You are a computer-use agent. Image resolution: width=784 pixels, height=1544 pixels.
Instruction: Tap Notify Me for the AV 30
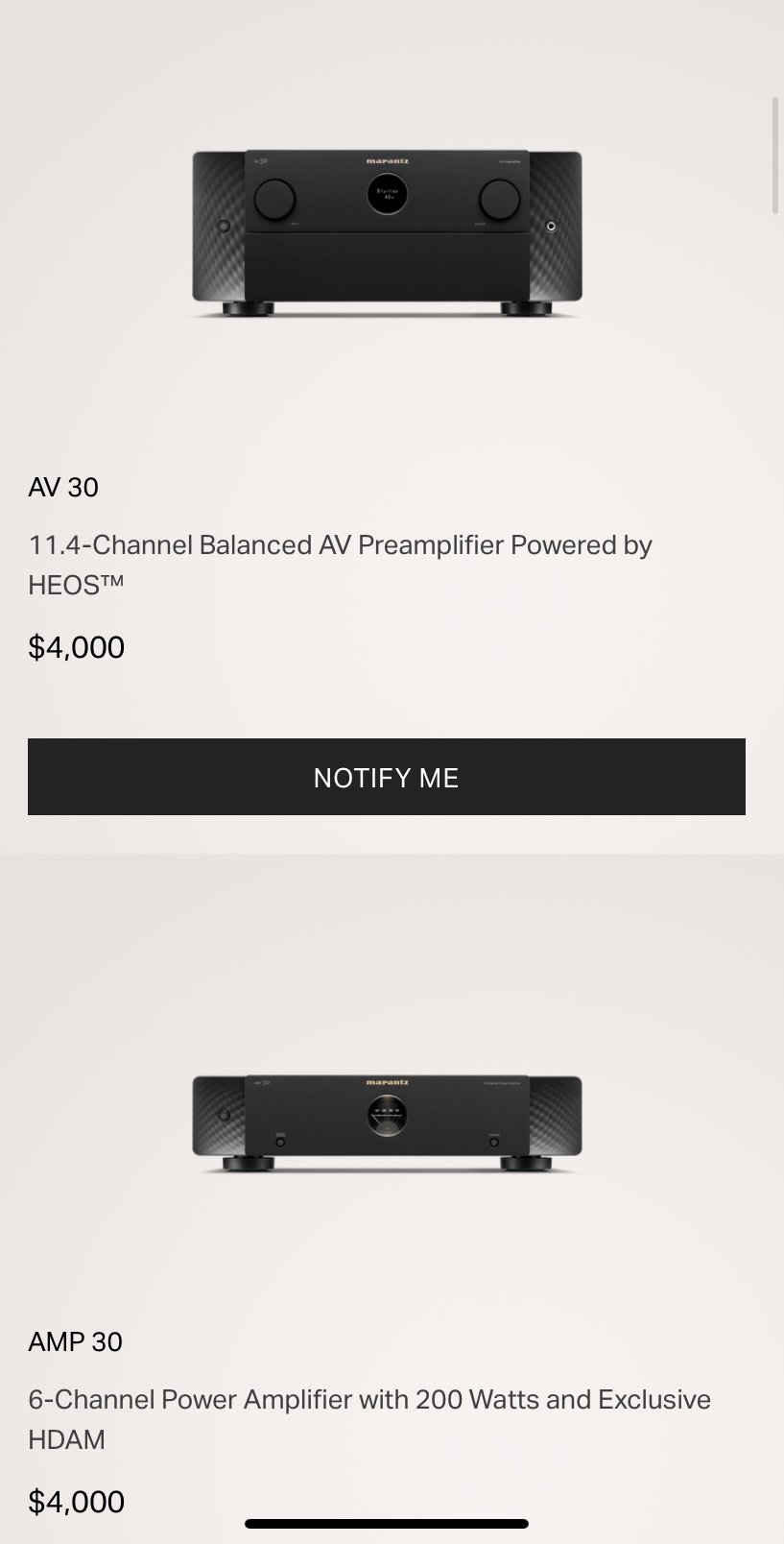386,777
